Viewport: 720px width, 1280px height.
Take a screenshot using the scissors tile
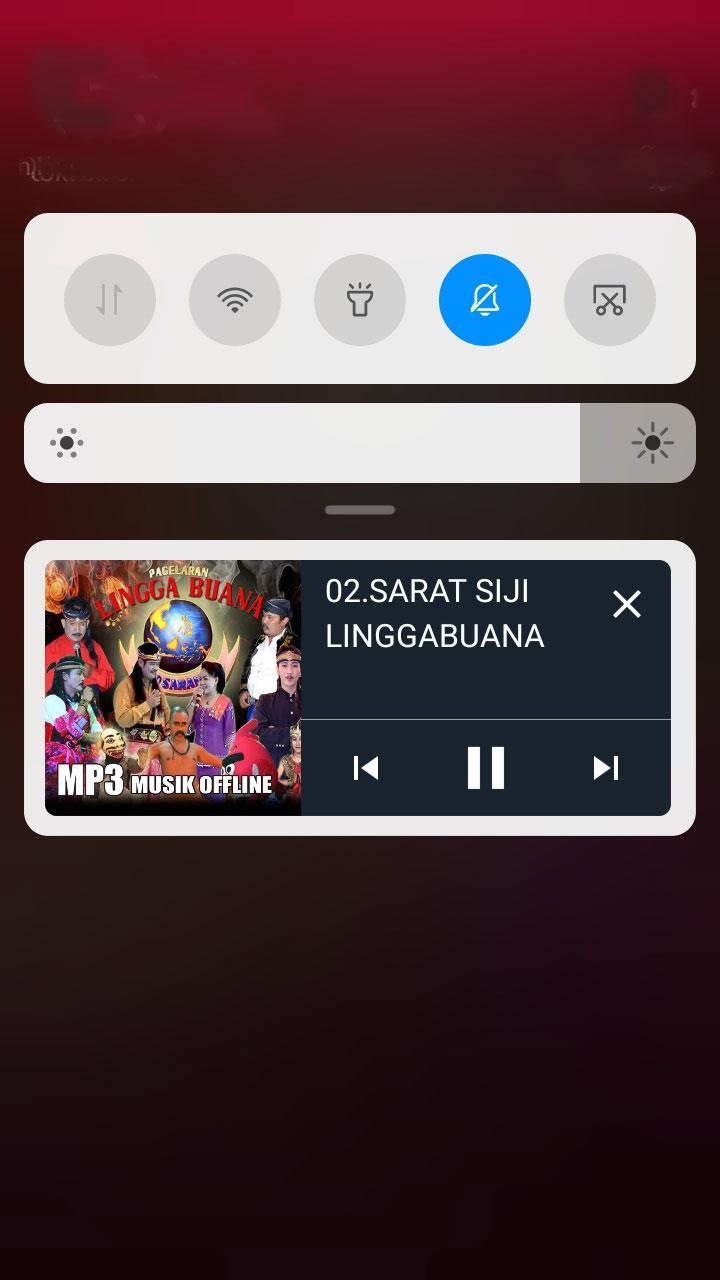point(610,300)
